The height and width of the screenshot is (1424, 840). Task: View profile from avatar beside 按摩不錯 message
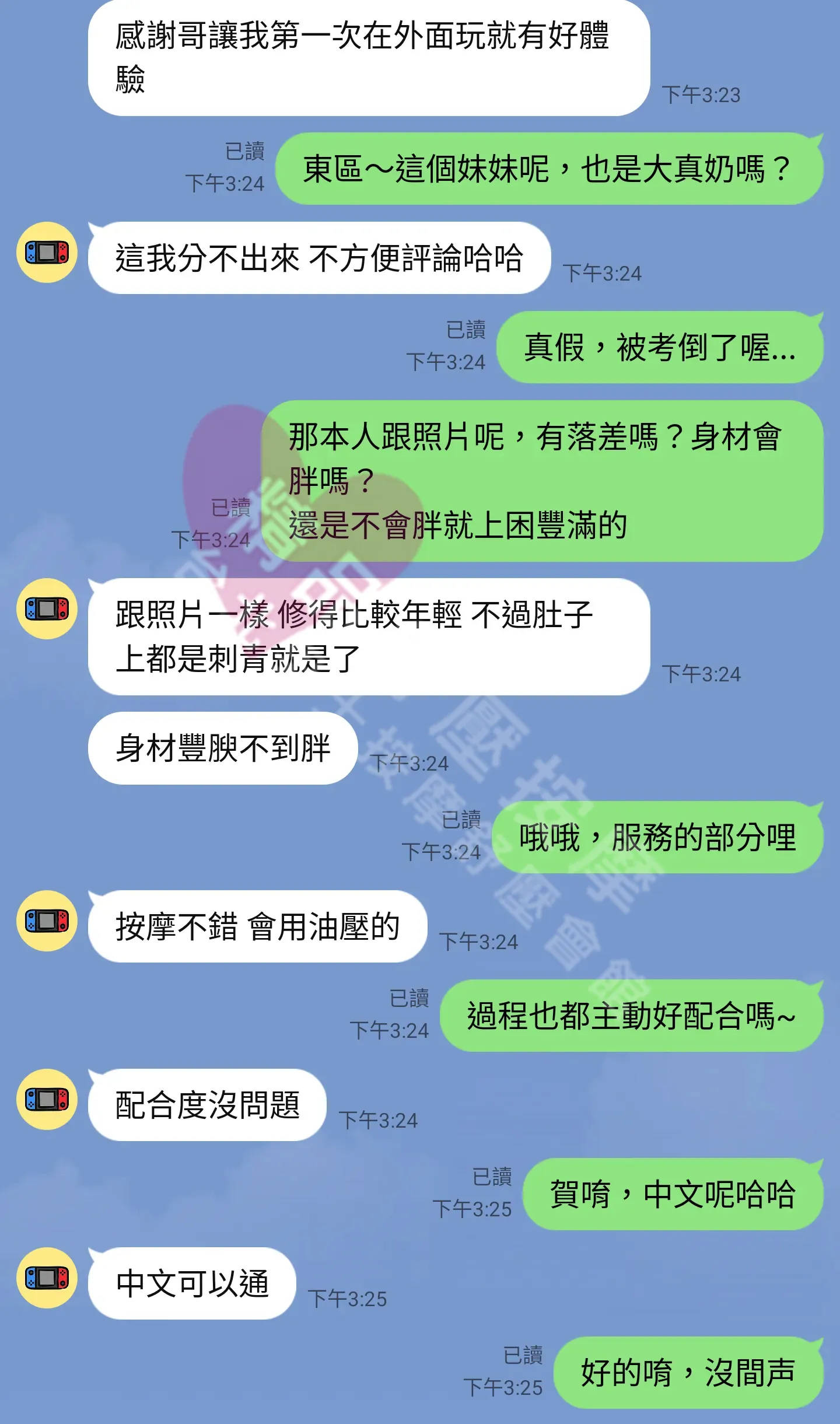47,921
